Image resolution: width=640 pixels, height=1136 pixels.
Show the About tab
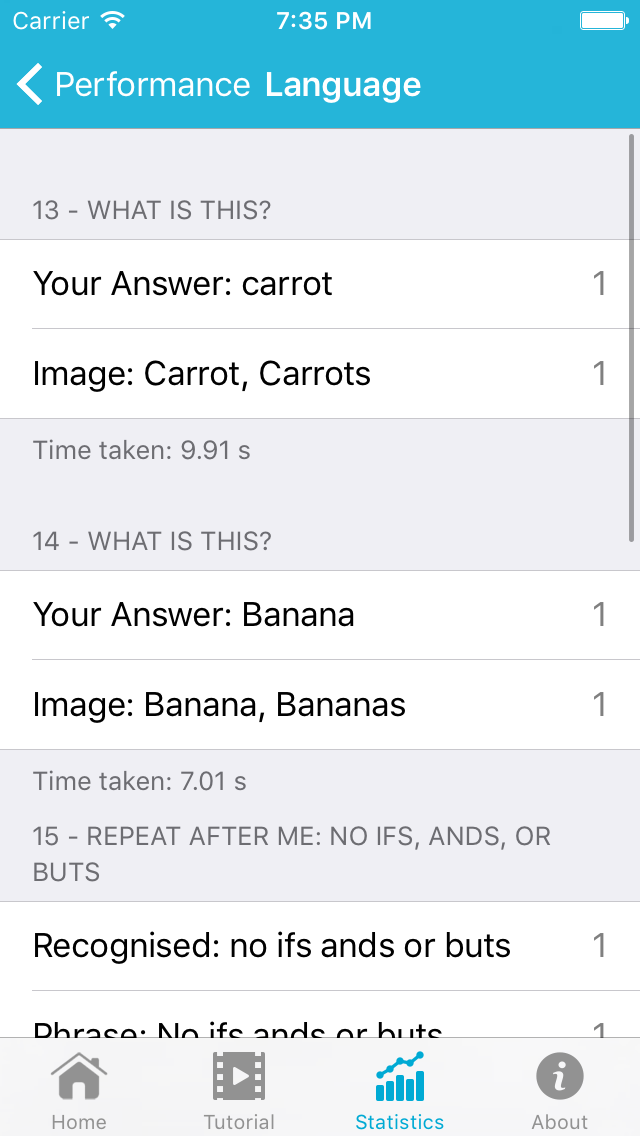tap(559, 1090)
